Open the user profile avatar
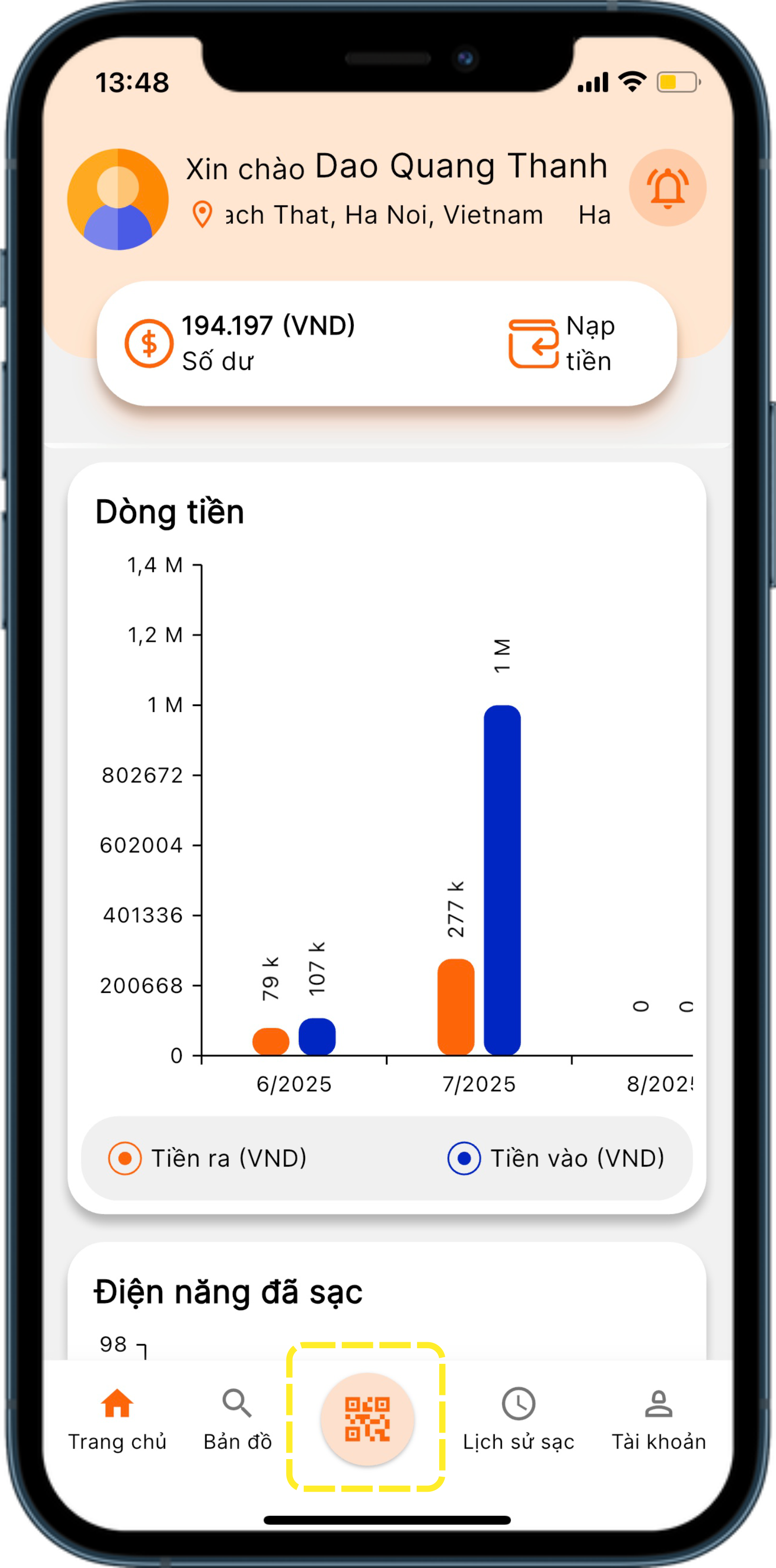776x1568 pixels. [x=117, y=200]
